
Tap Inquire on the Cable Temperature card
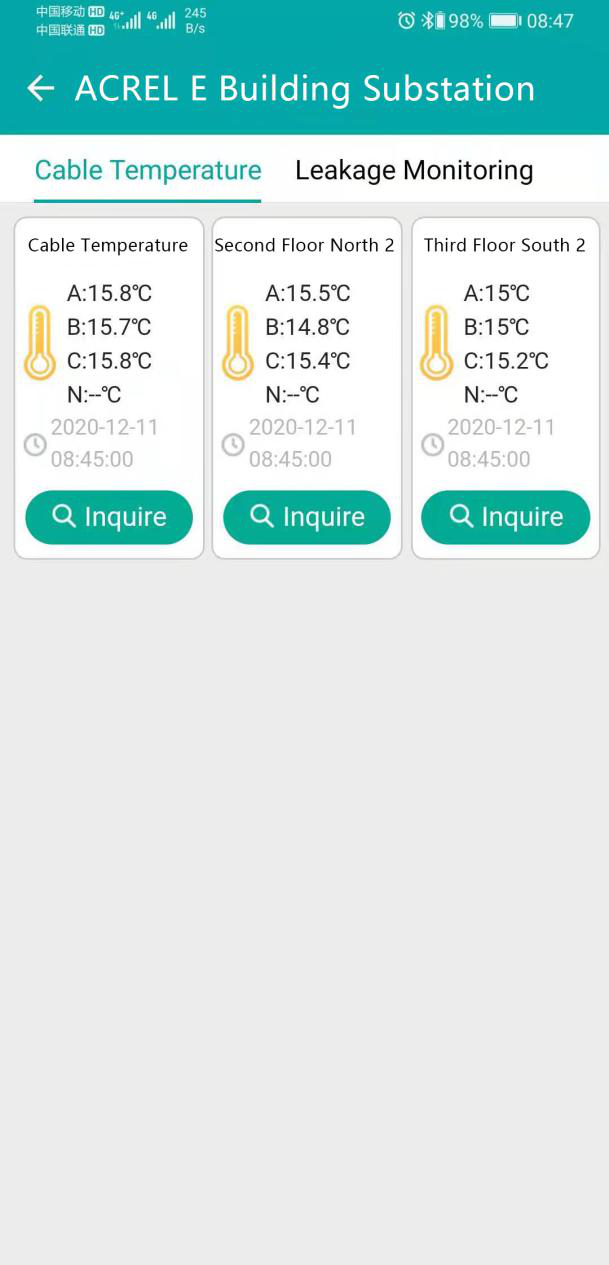(x=109, y=517)
